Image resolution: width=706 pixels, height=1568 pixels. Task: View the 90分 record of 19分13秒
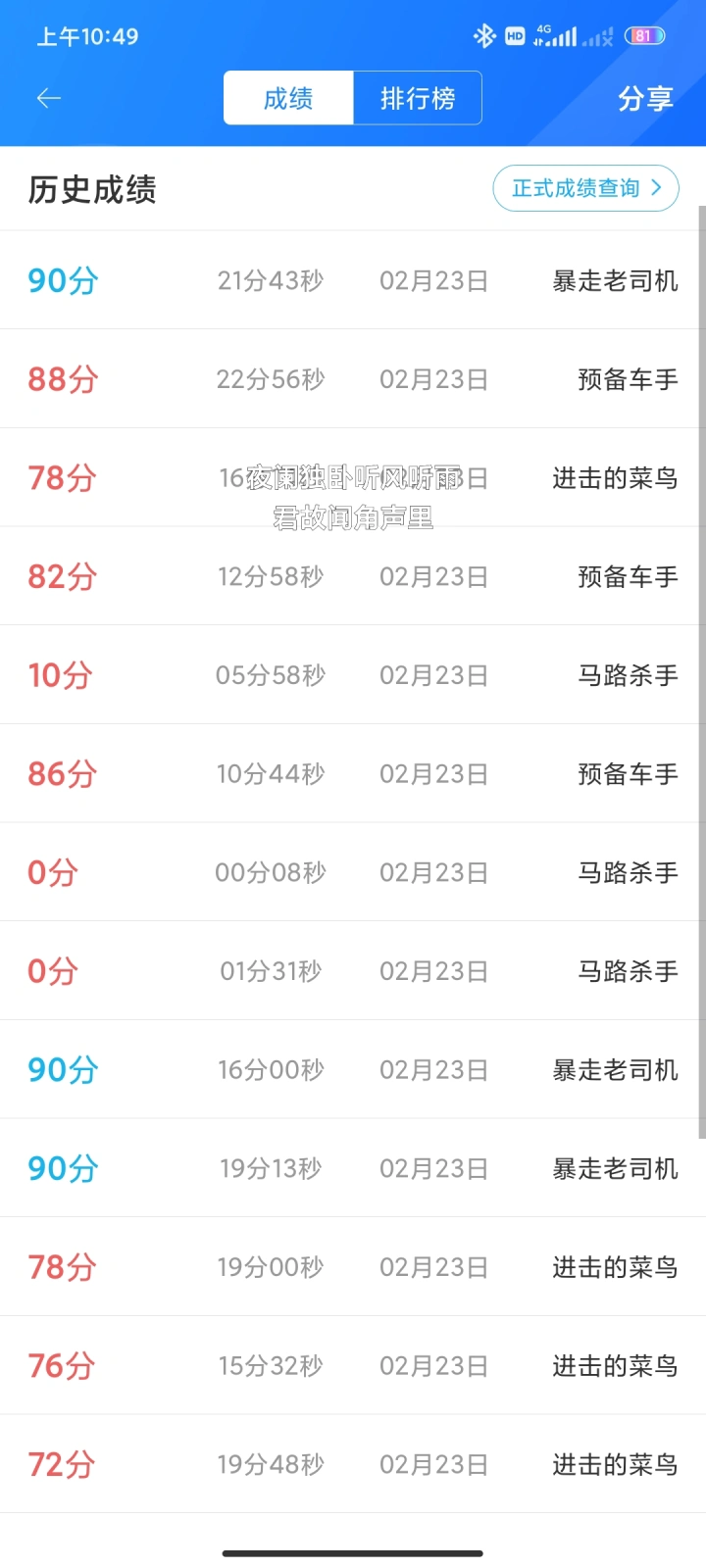(353, 1168)
